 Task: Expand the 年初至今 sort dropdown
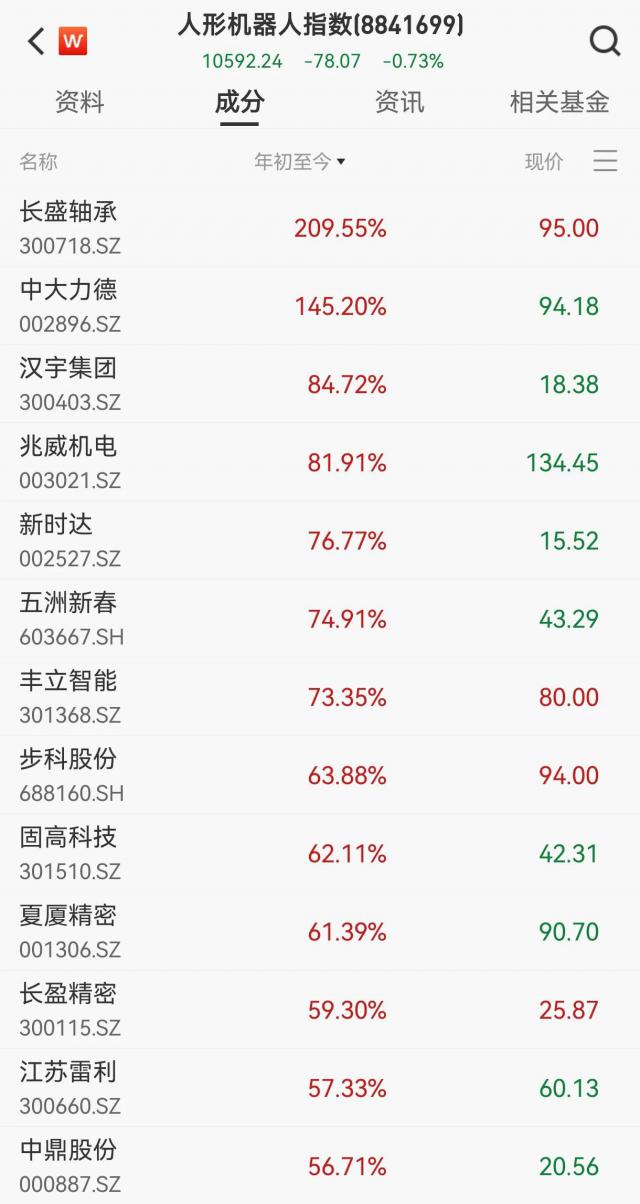tap(299, 162)
